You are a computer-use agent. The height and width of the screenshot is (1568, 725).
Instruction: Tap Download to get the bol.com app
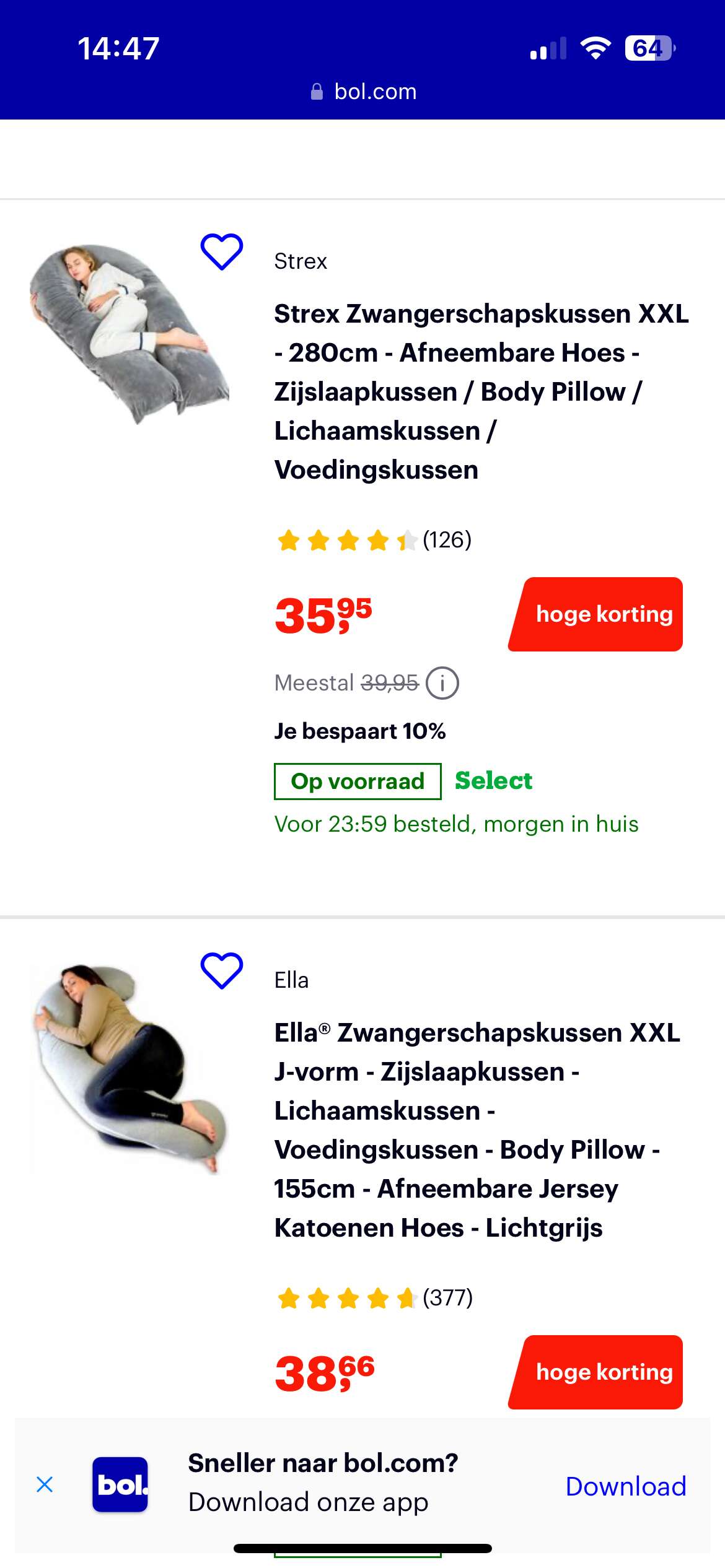pos(626,1486)
